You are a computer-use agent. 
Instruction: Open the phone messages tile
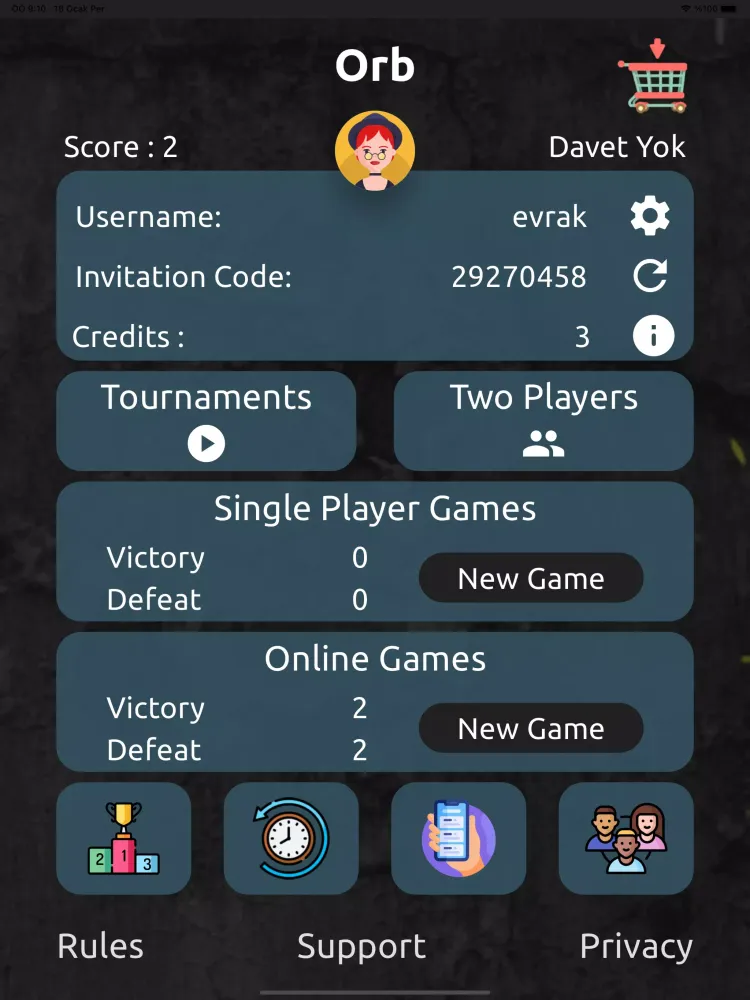click(x=458, y=838)
